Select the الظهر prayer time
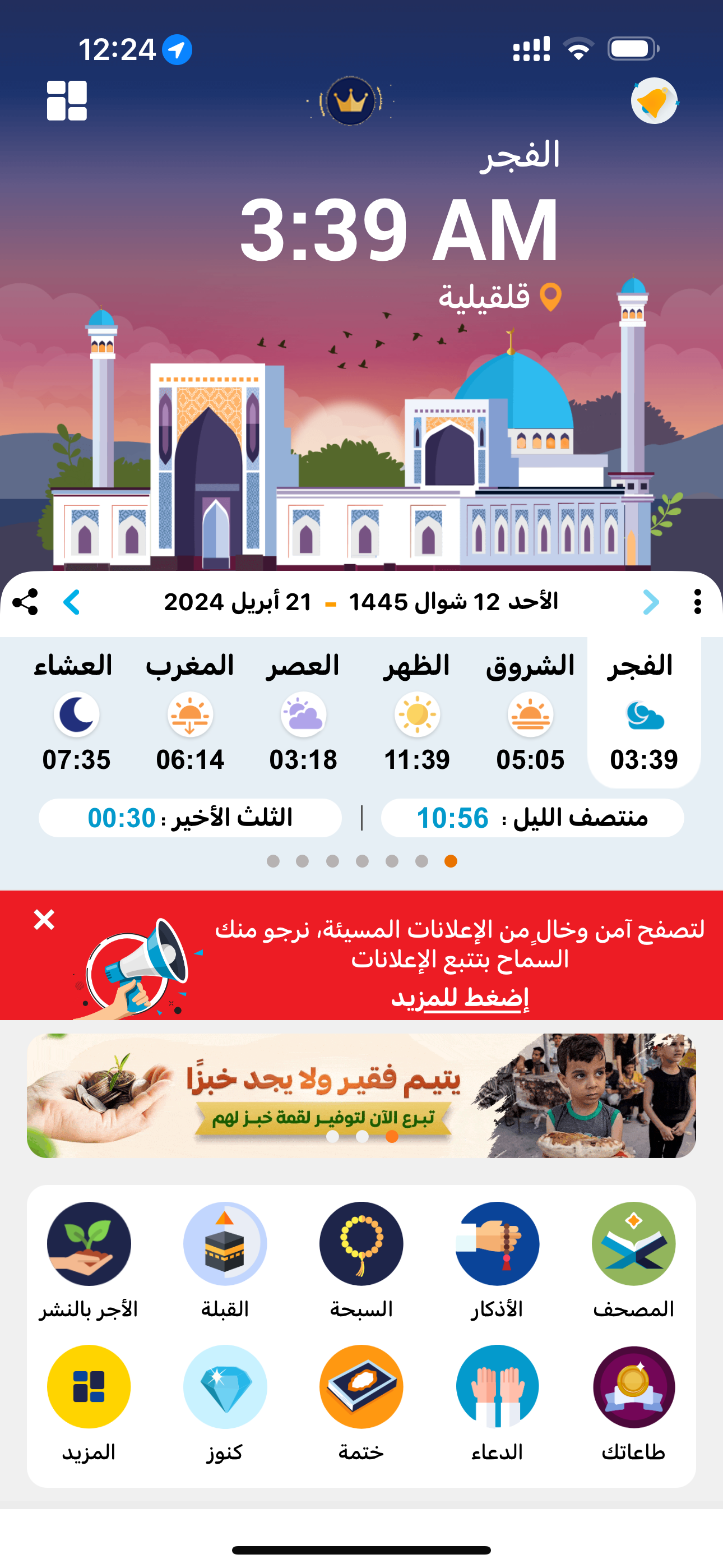The width and height of the screenshot is (723, 1568). tap(417, 712)
